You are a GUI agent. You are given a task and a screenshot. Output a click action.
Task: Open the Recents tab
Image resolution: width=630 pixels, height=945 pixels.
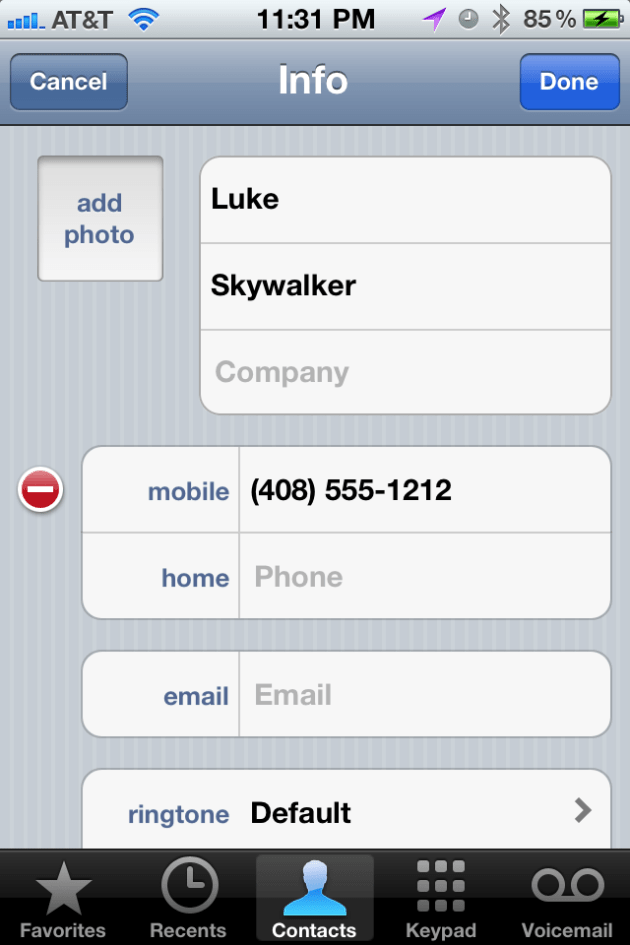pos(188,898)
